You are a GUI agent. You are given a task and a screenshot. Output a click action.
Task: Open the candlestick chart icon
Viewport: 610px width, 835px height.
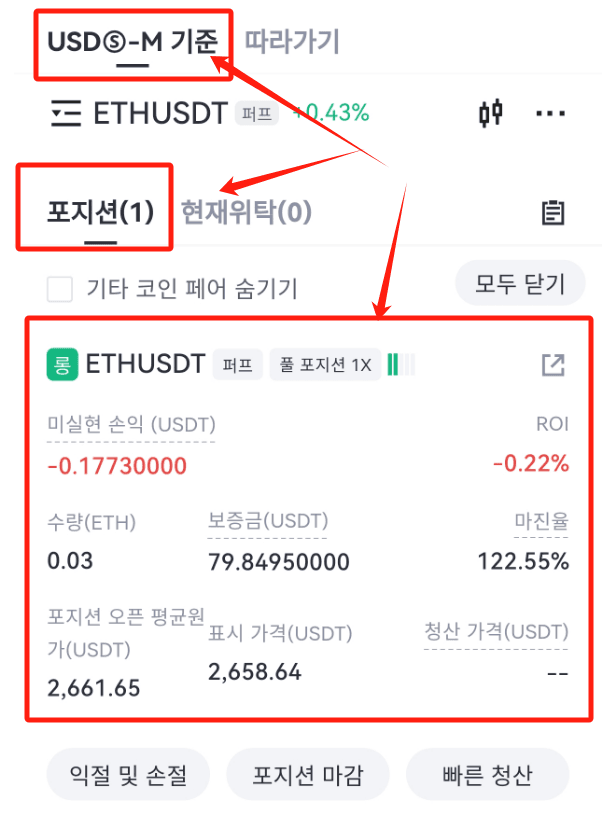490,113
